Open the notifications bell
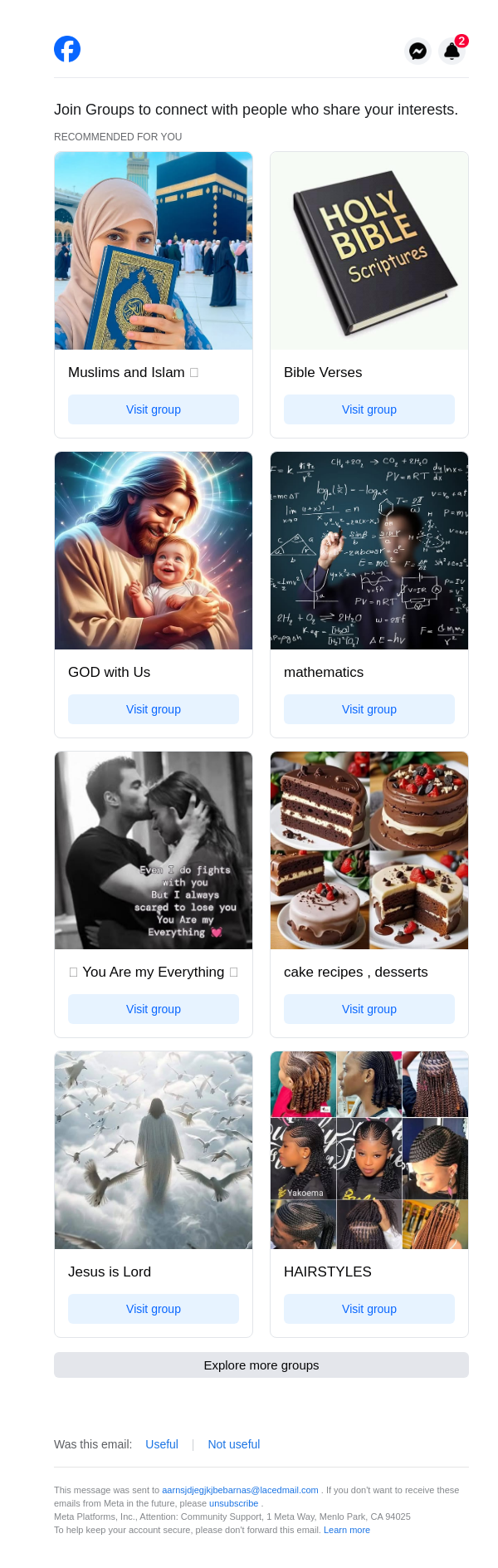Screen dimensions: 498x1568 452,51
